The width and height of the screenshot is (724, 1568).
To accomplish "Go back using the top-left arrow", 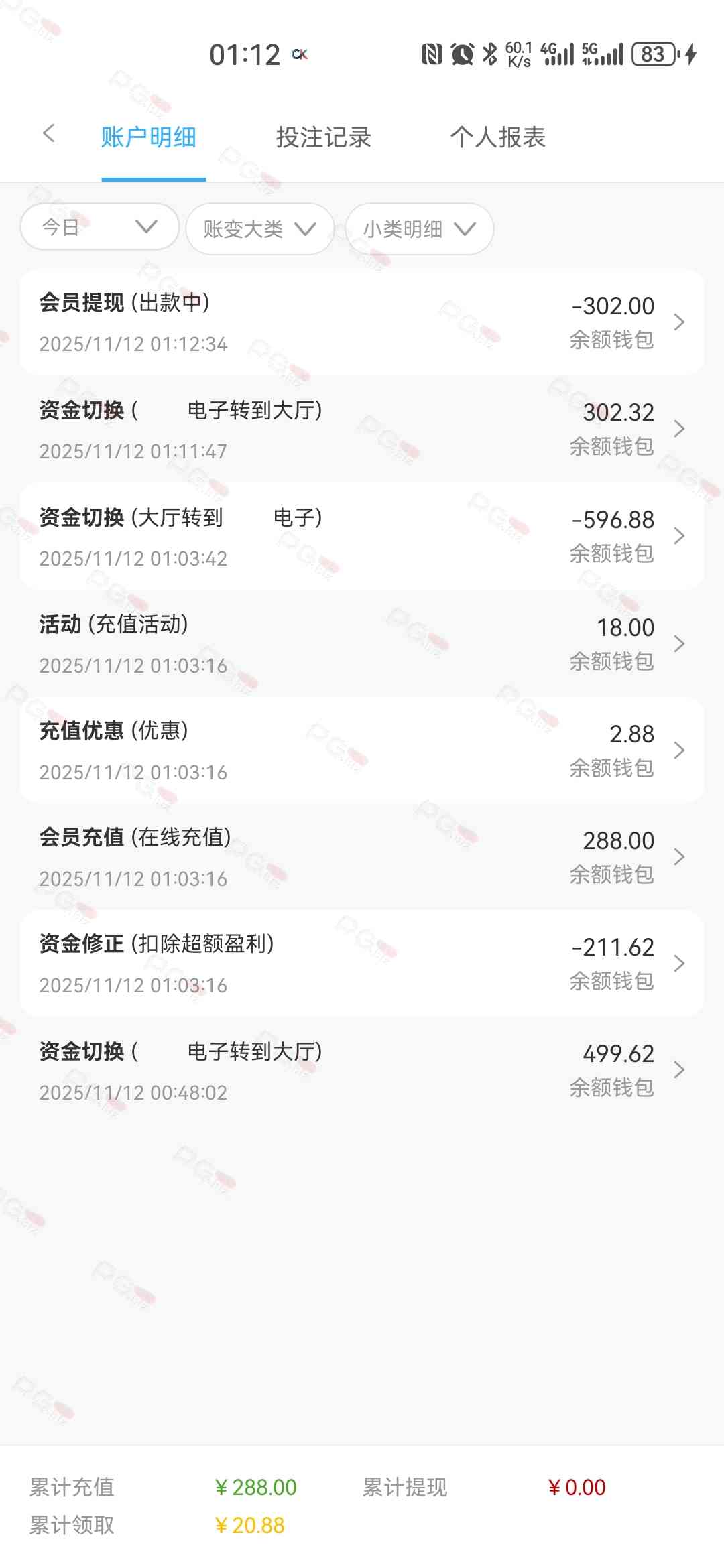I will click(x=48, y=134).
